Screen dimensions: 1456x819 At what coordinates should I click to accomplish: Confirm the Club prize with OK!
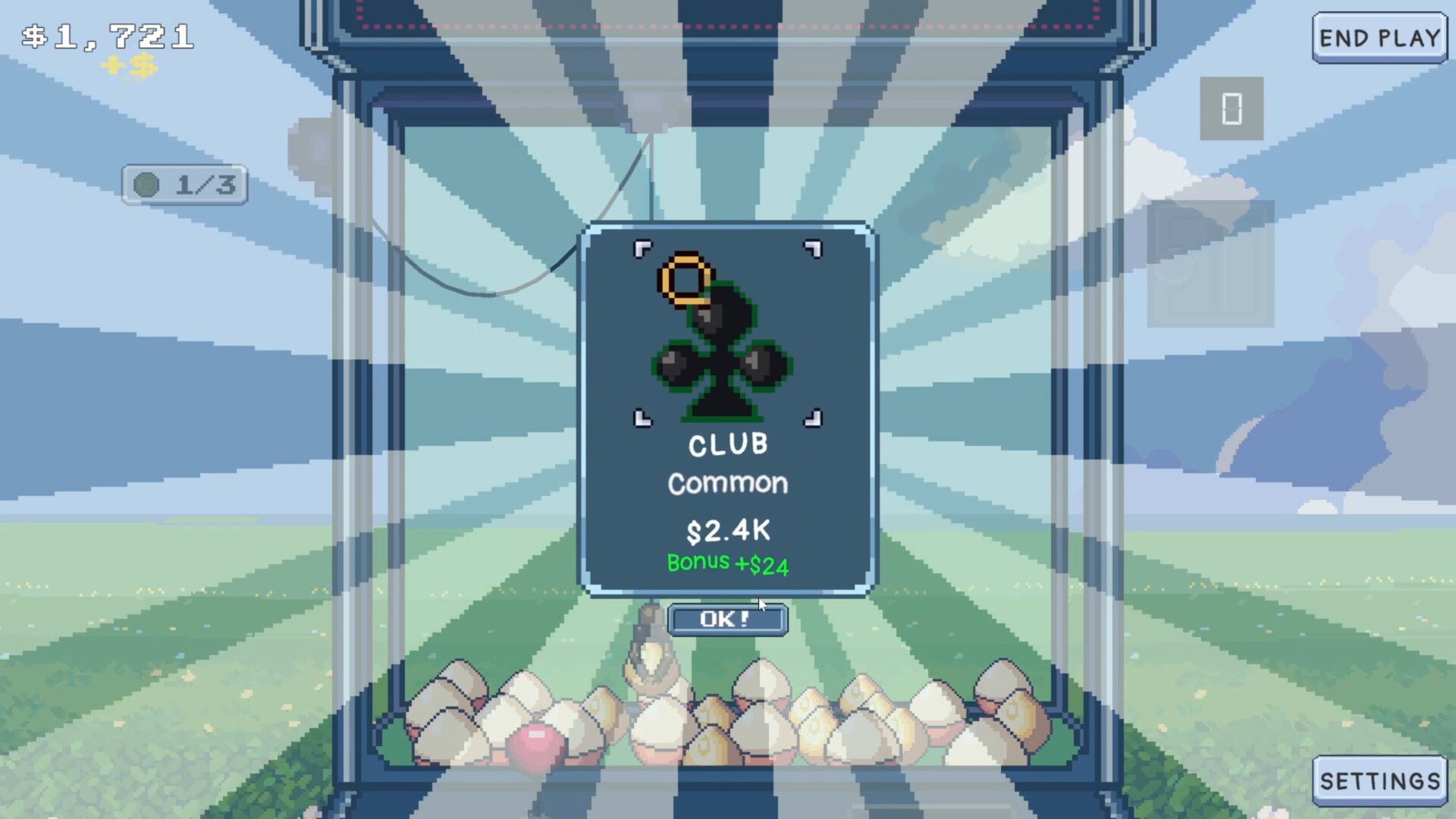(x=727, y=620)
